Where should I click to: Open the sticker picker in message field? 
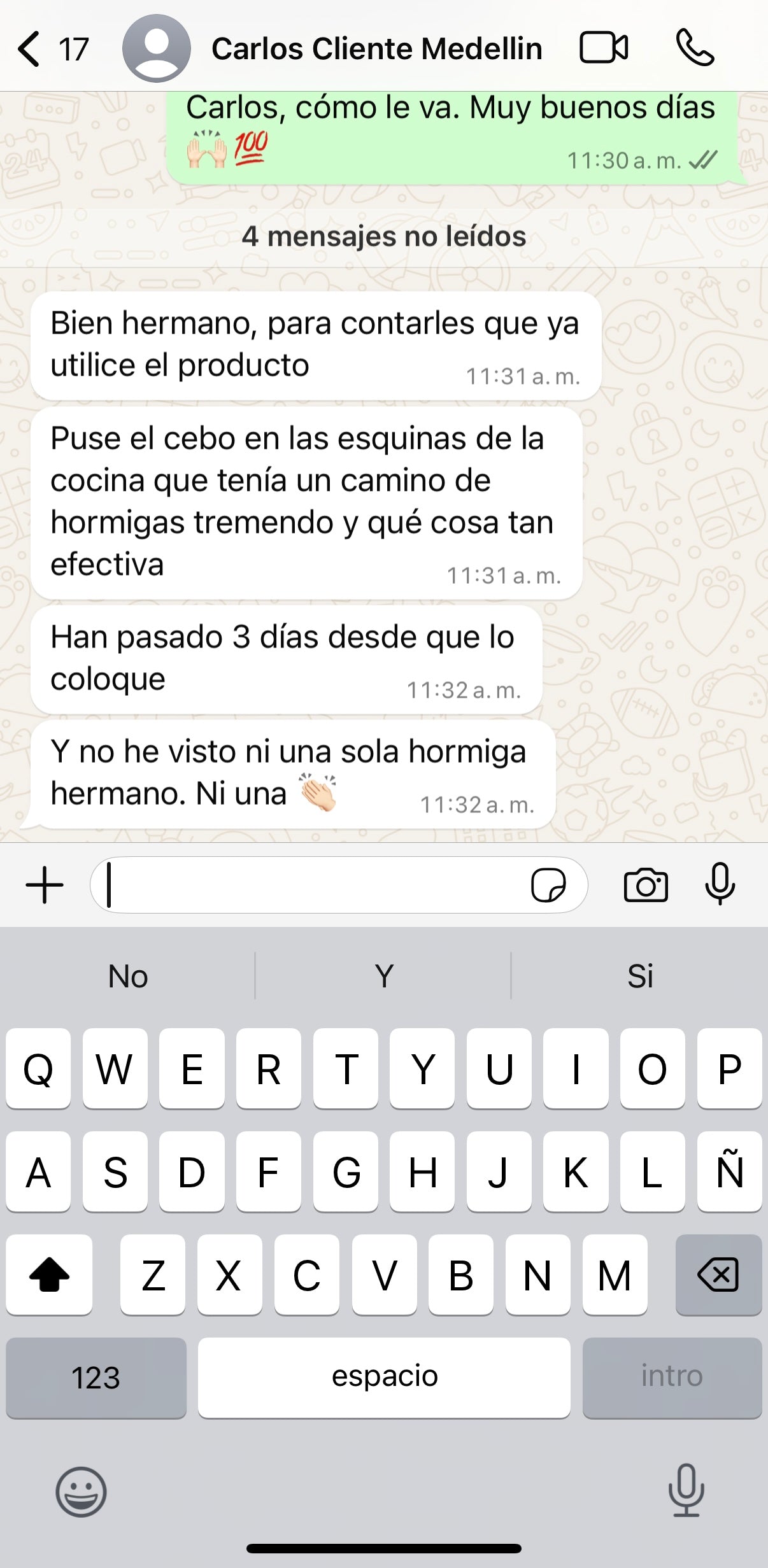point(548,885)
